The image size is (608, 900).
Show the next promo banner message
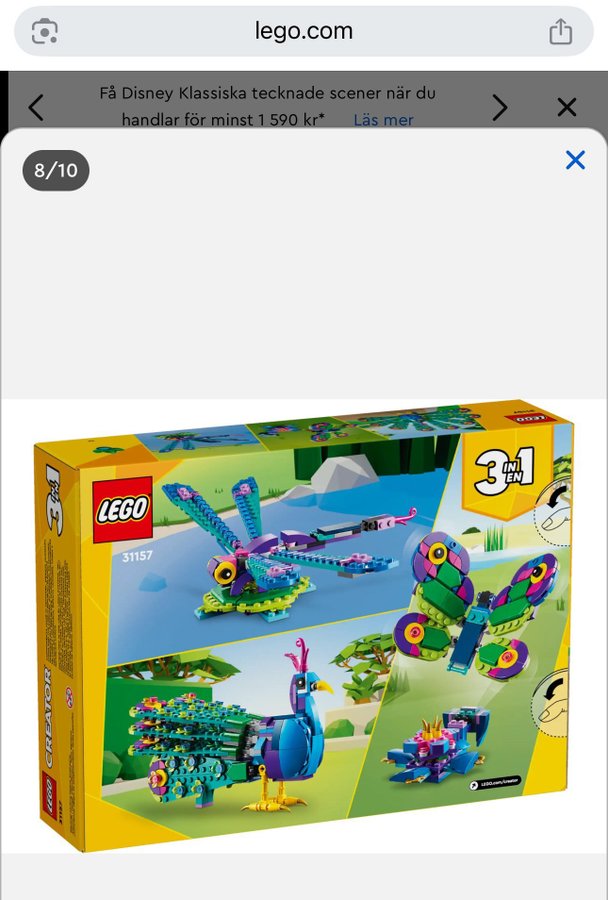pos(499,108)
